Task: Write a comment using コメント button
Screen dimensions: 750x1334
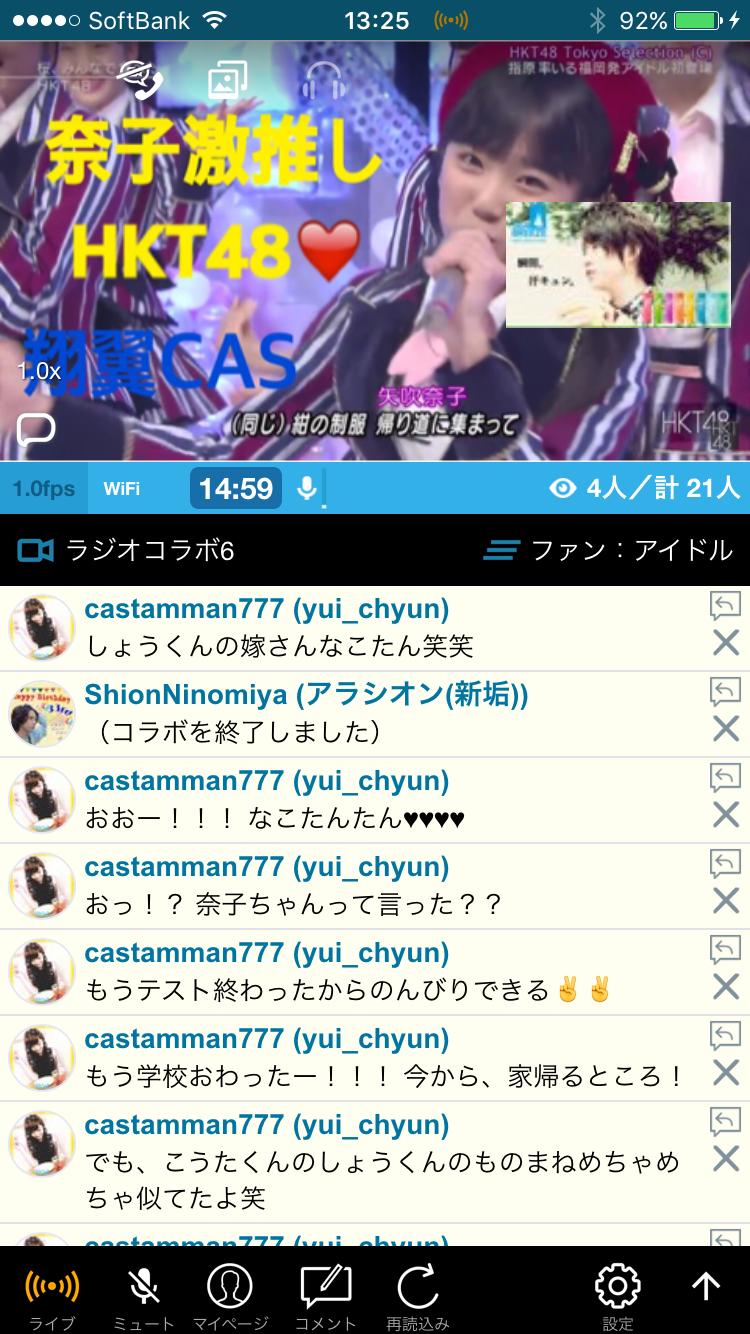Action: (325, 1296)
